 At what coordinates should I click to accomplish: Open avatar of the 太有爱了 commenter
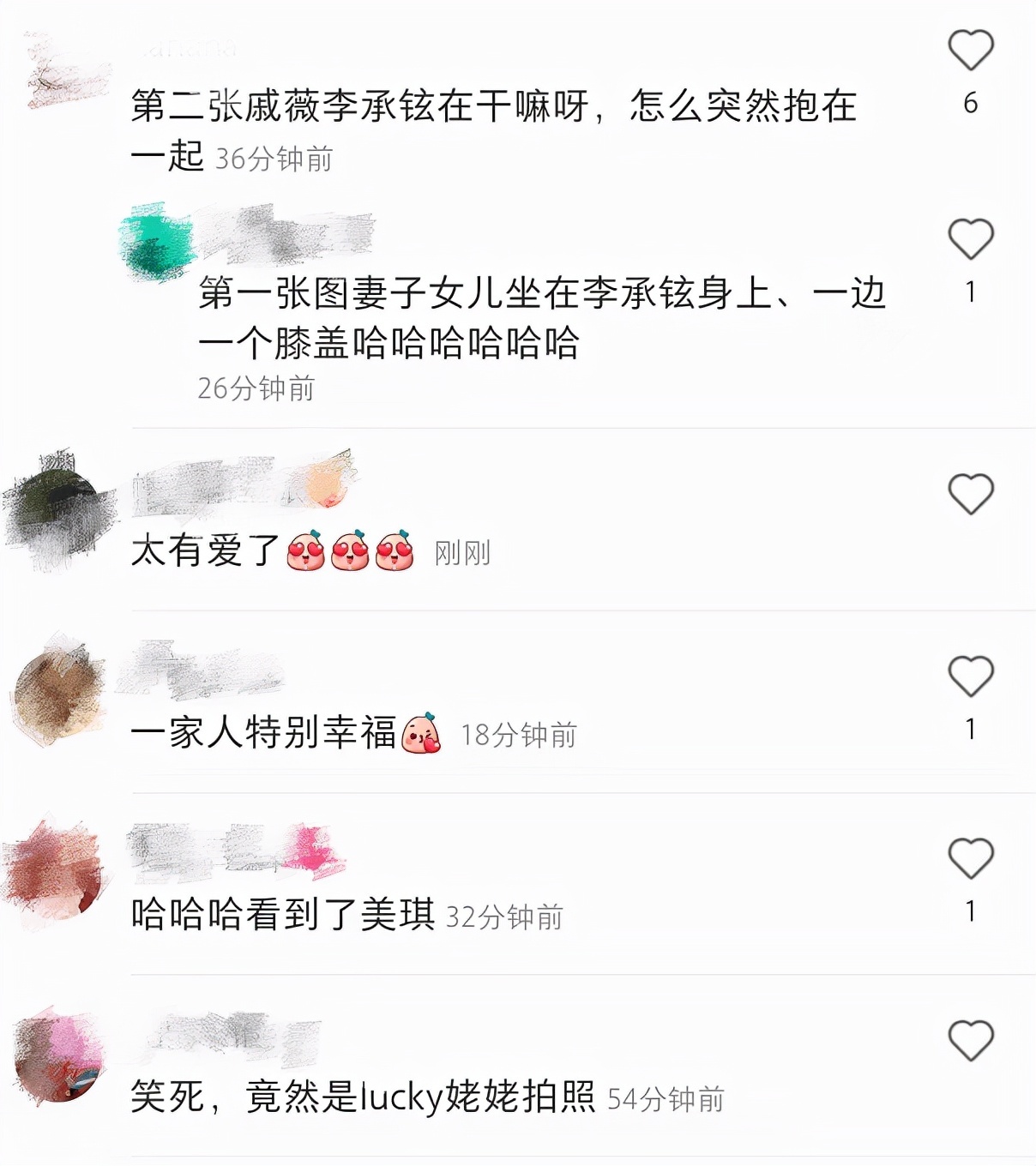click(60, 510)
